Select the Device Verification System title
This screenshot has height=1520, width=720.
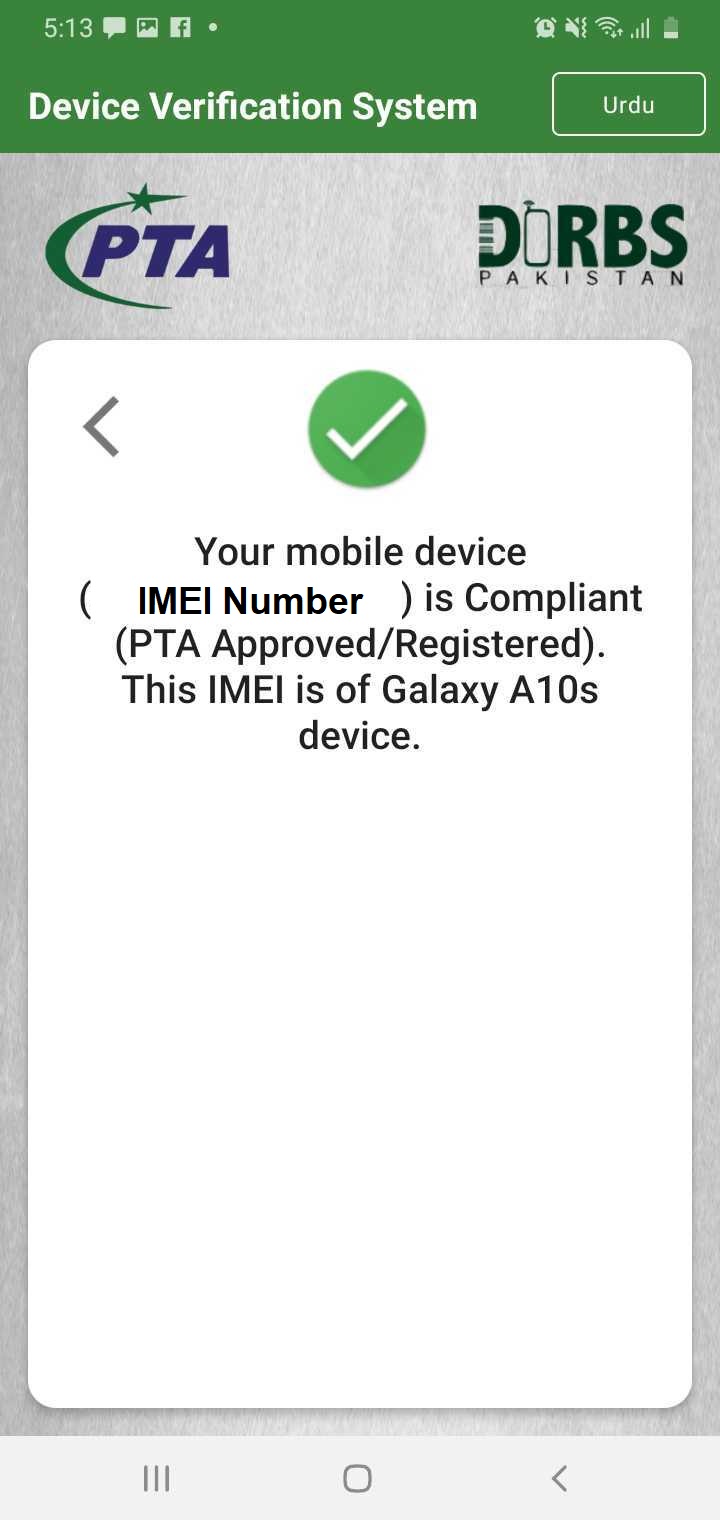click(x=253, y=105)
